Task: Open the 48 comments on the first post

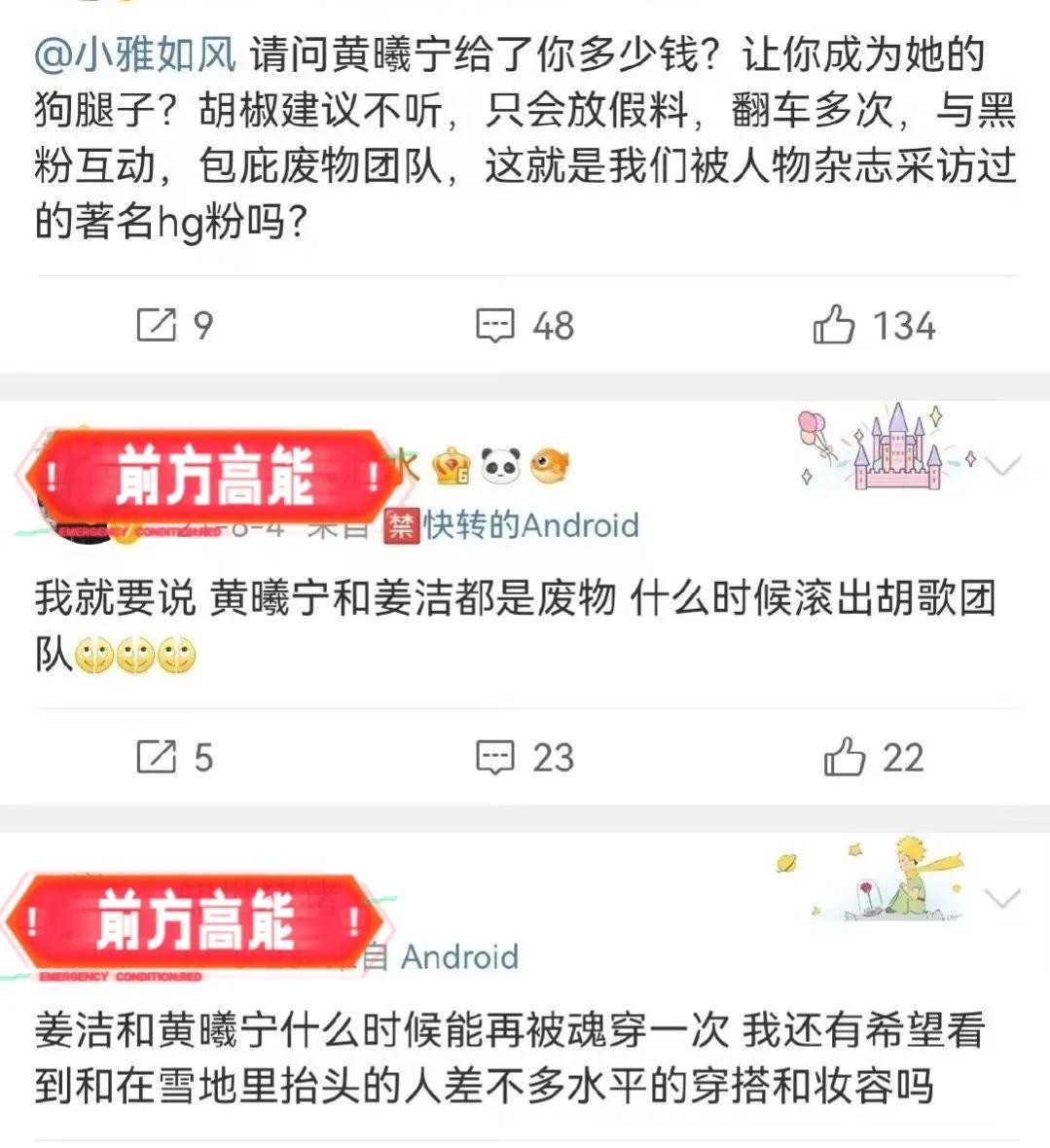Action: coord(525,325)
